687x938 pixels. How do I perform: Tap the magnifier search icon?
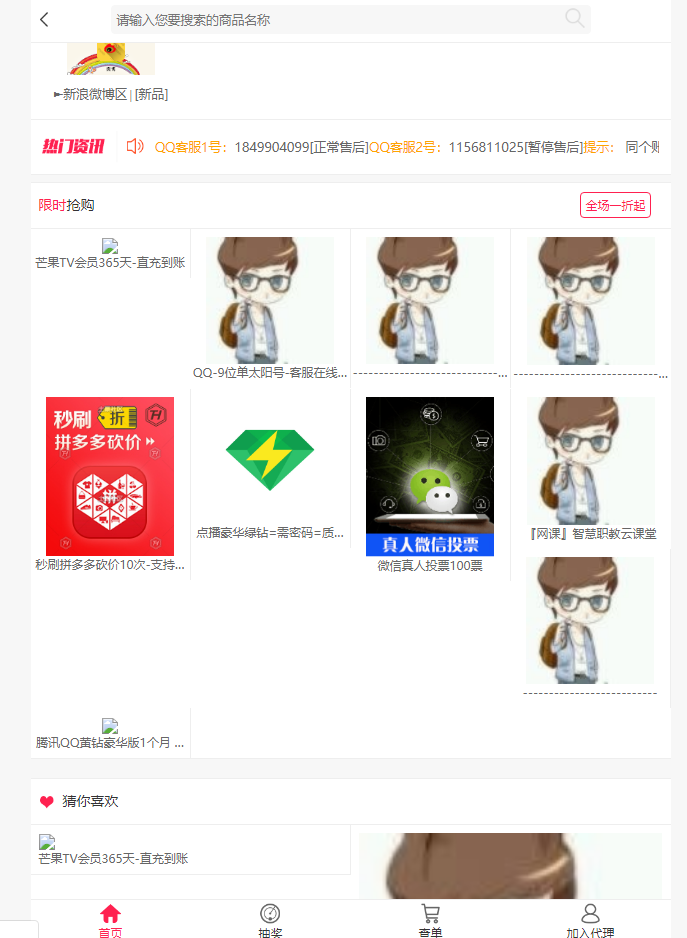click(x=574, y=19)
